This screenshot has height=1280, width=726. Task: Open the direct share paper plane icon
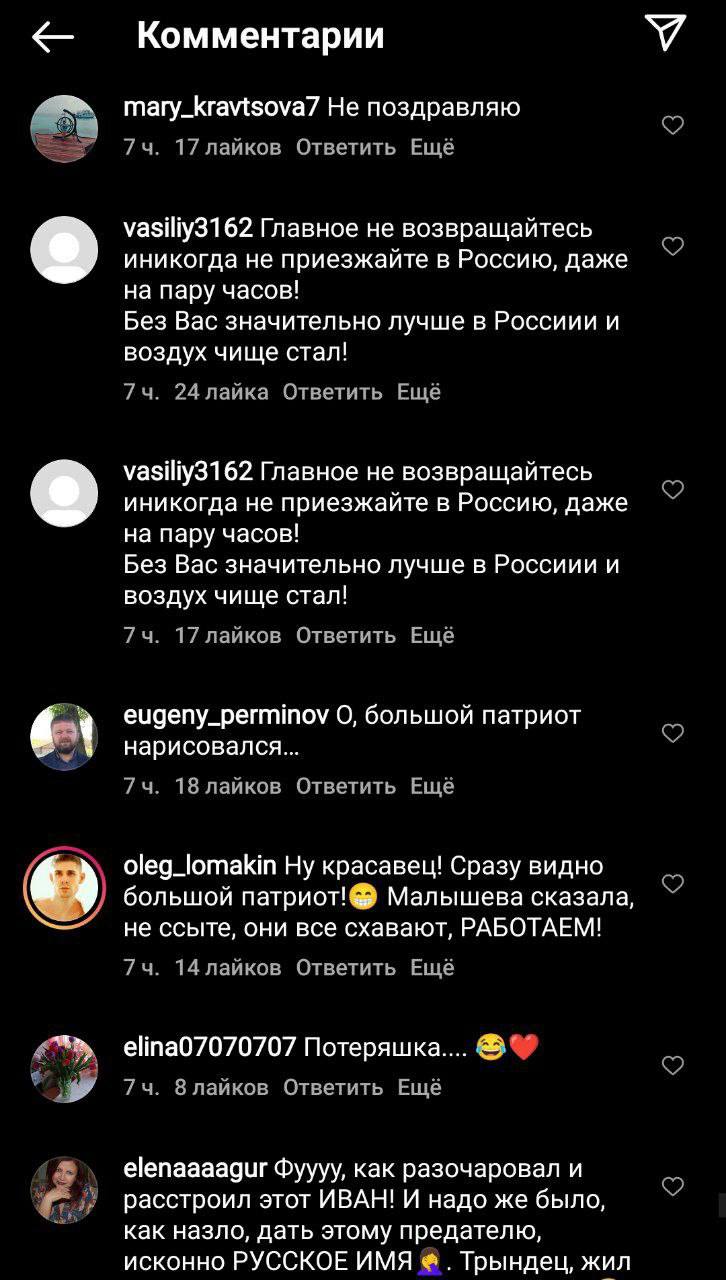click(665, 34)
